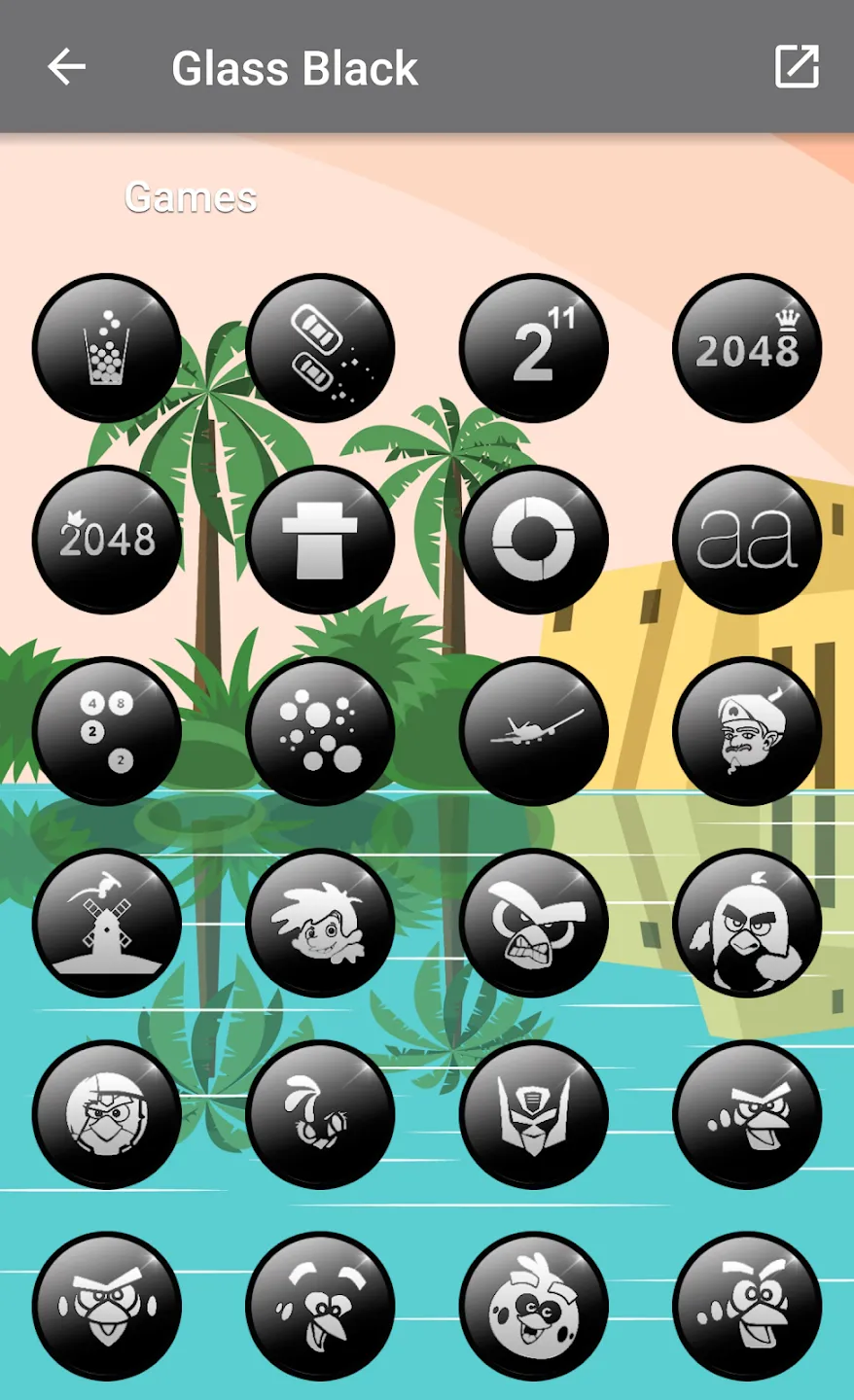The width and height of the screenshot is (854, 1400).
Task: Select the bucket of balls game icon
Action: [x=107, y=348]
